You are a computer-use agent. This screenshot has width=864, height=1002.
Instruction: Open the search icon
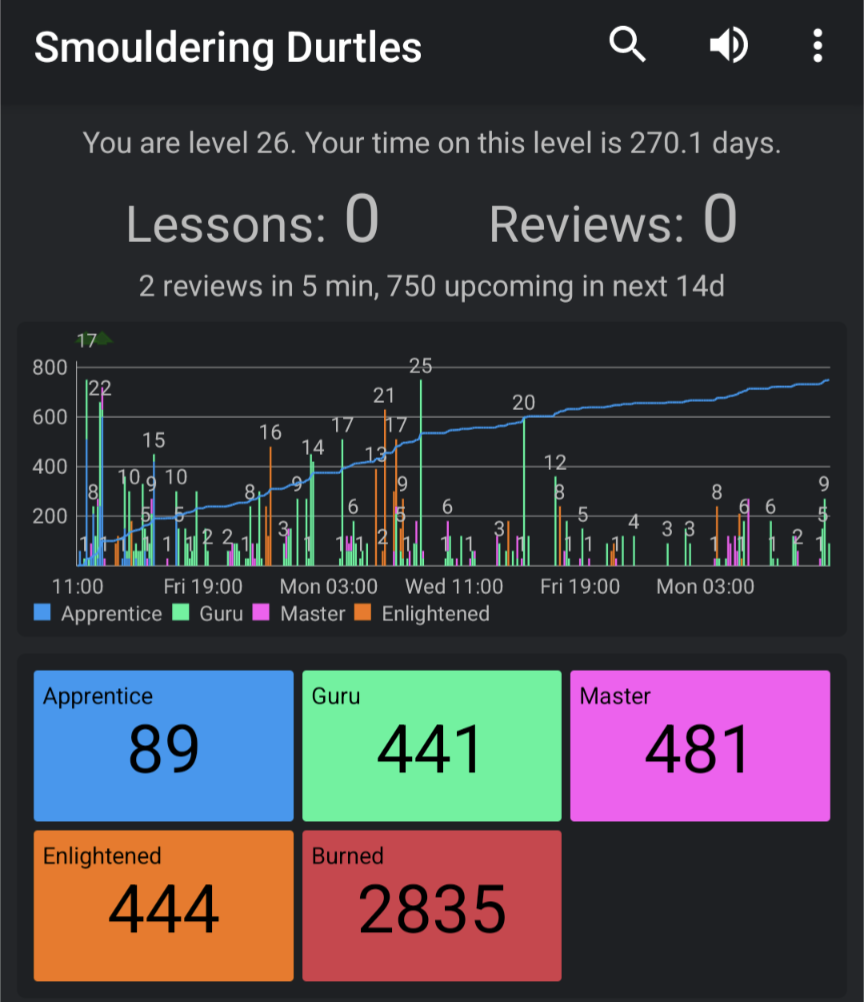point(628,46)
